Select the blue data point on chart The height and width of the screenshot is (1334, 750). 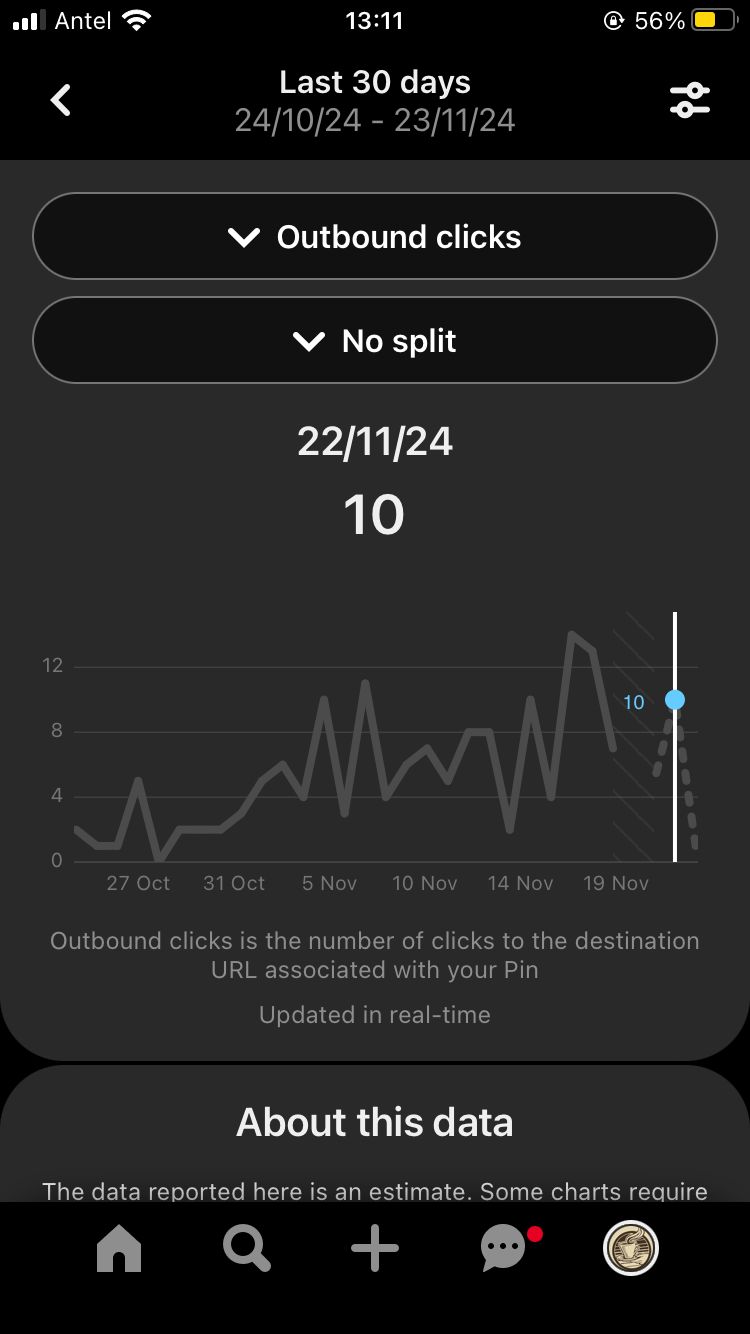(675, 700)
